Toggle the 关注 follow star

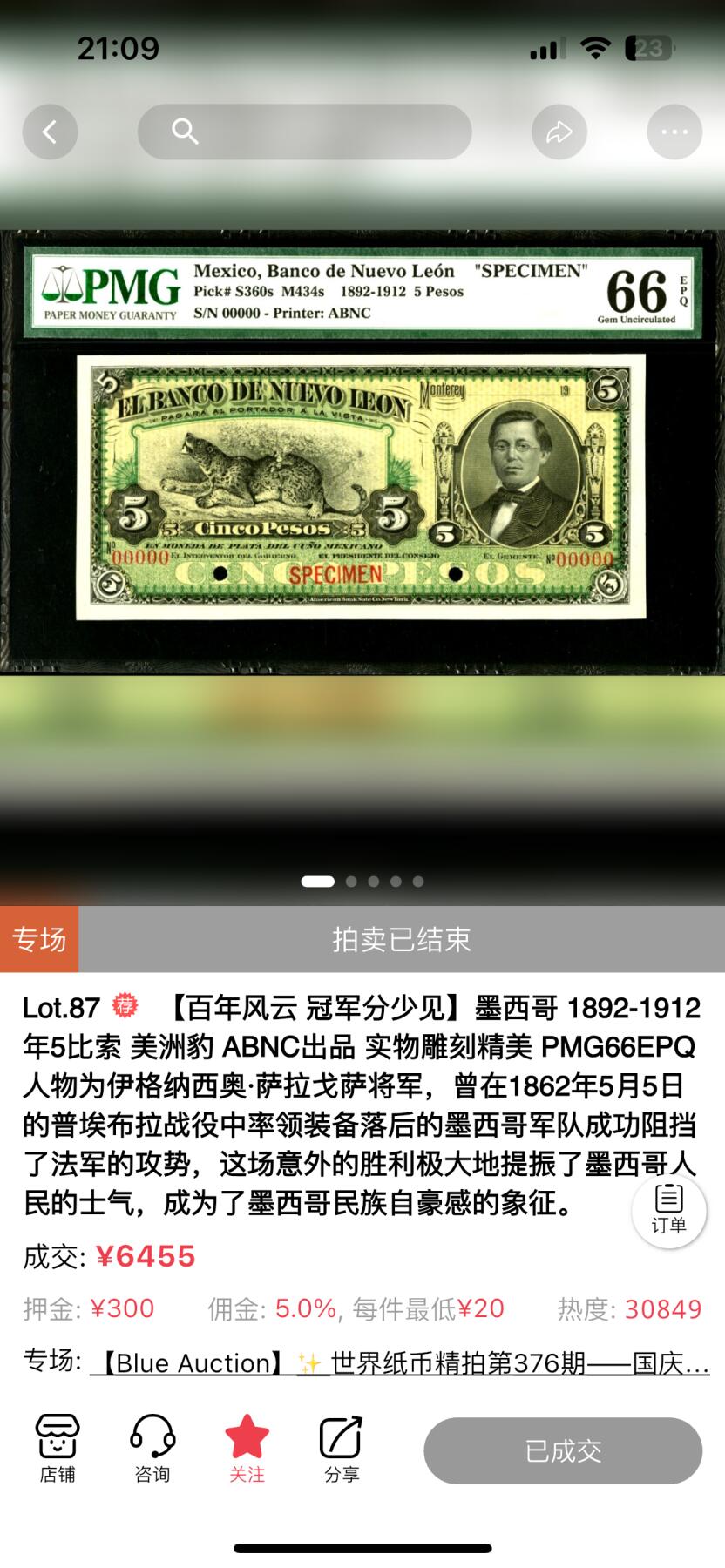pos(247,1450)
